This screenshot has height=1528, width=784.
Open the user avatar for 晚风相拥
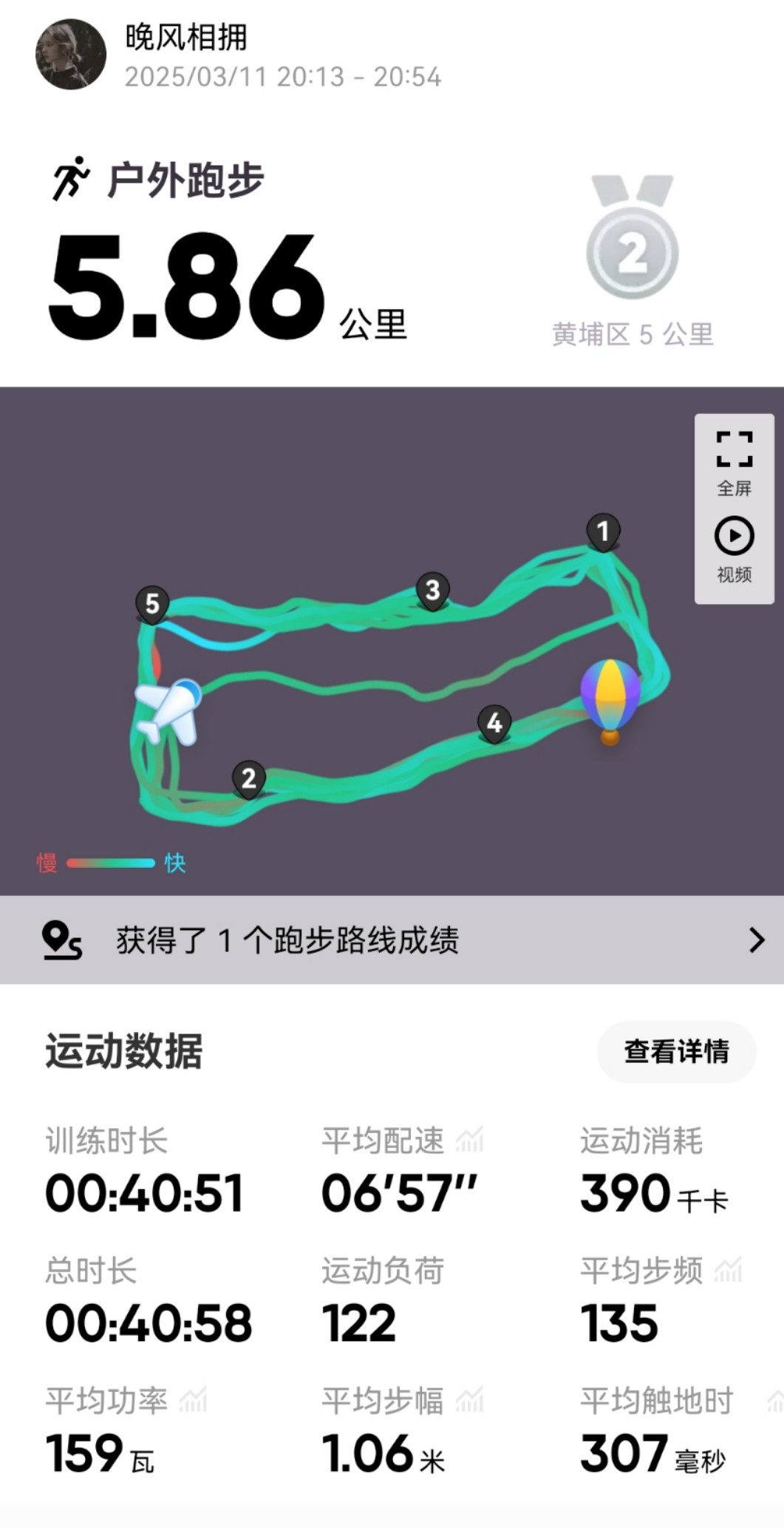pos(71,55)
